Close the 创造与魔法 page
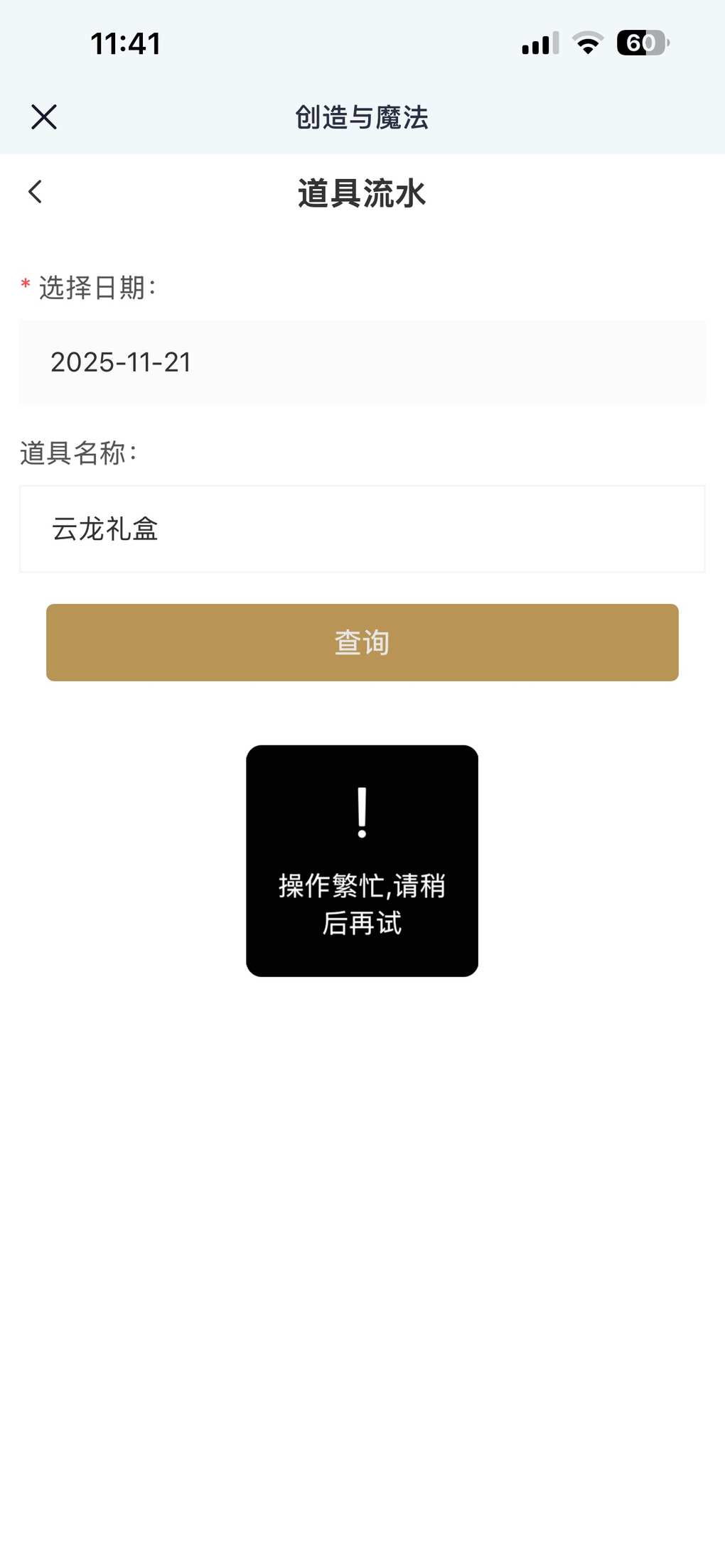 point(44,117)
